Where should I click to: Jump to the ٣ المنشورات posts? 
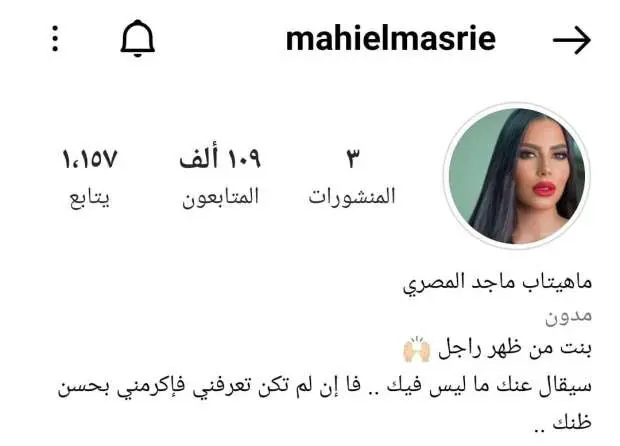[x=351, y=176]
